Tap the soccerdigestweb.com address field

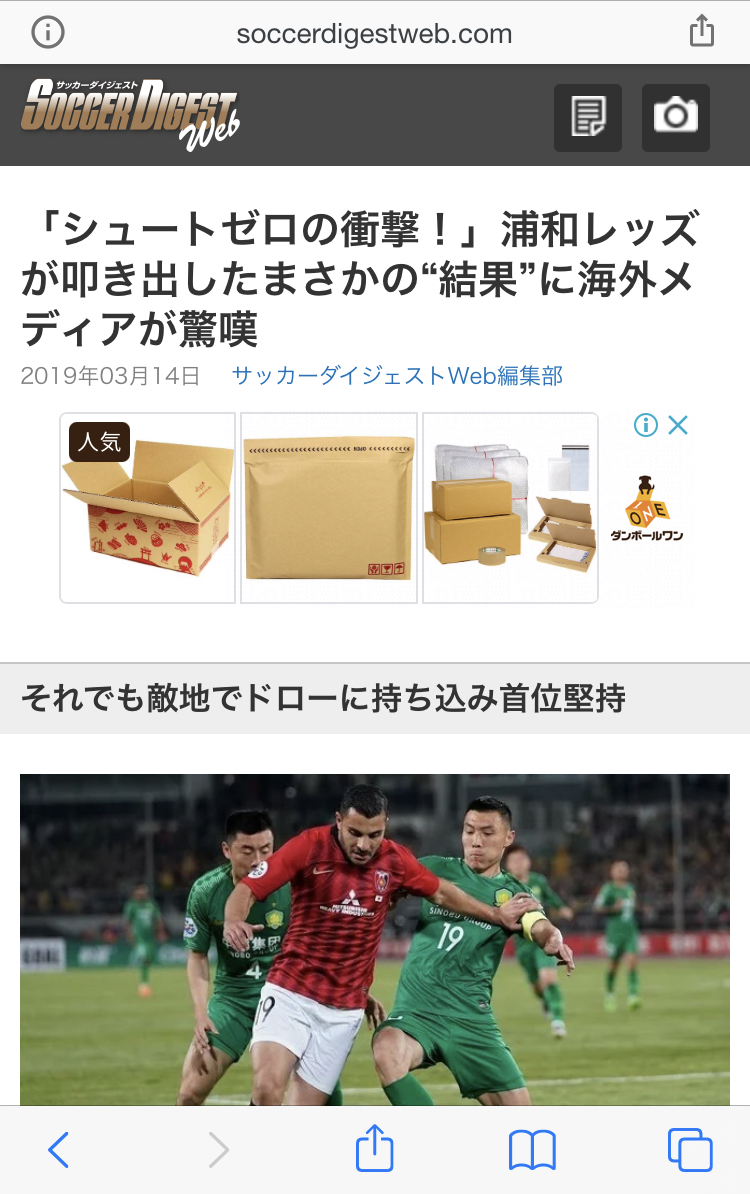point(374,33)
